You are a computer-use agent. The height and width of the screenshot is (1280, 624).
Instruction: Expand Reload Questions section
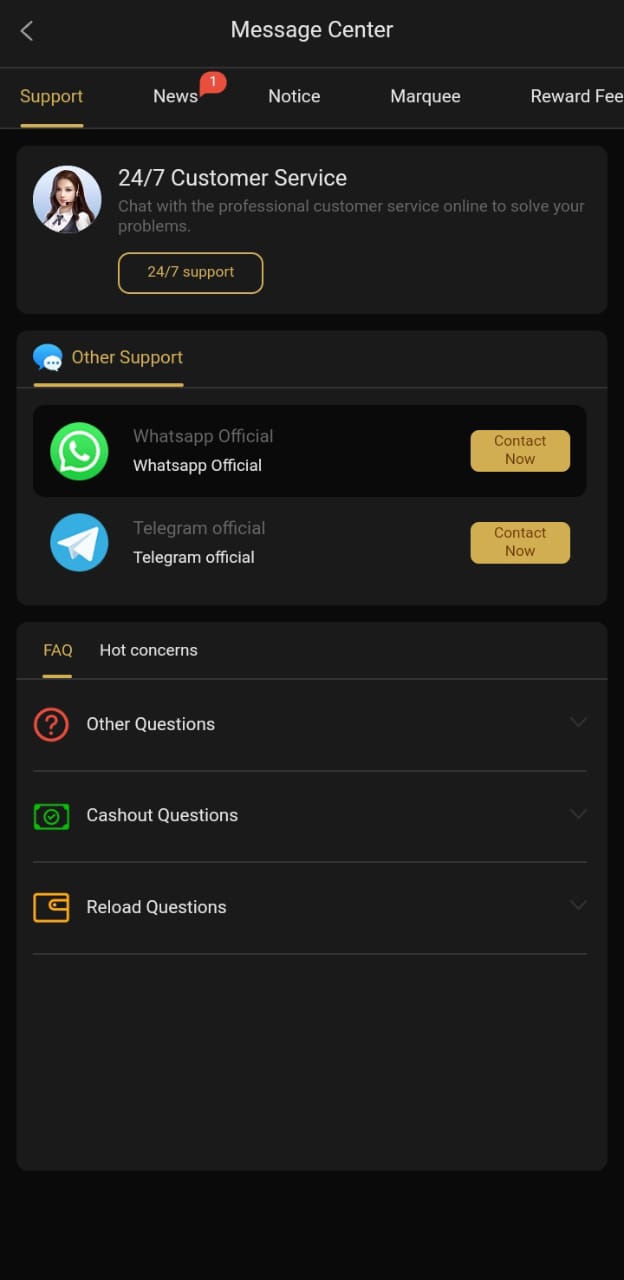[310, 907]
